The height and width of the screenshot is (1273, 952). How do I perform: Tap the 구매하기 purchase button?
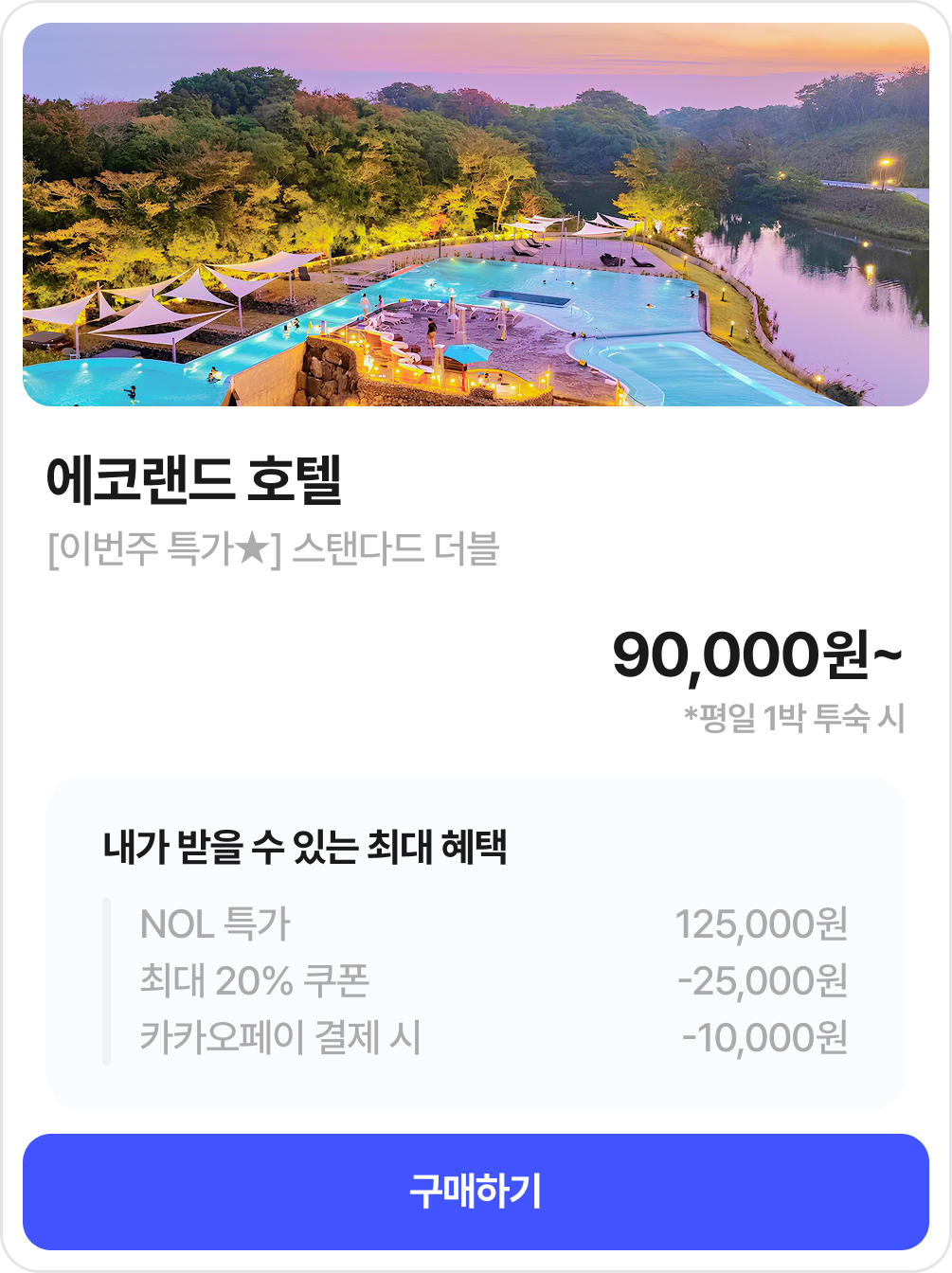(476, 1192)
